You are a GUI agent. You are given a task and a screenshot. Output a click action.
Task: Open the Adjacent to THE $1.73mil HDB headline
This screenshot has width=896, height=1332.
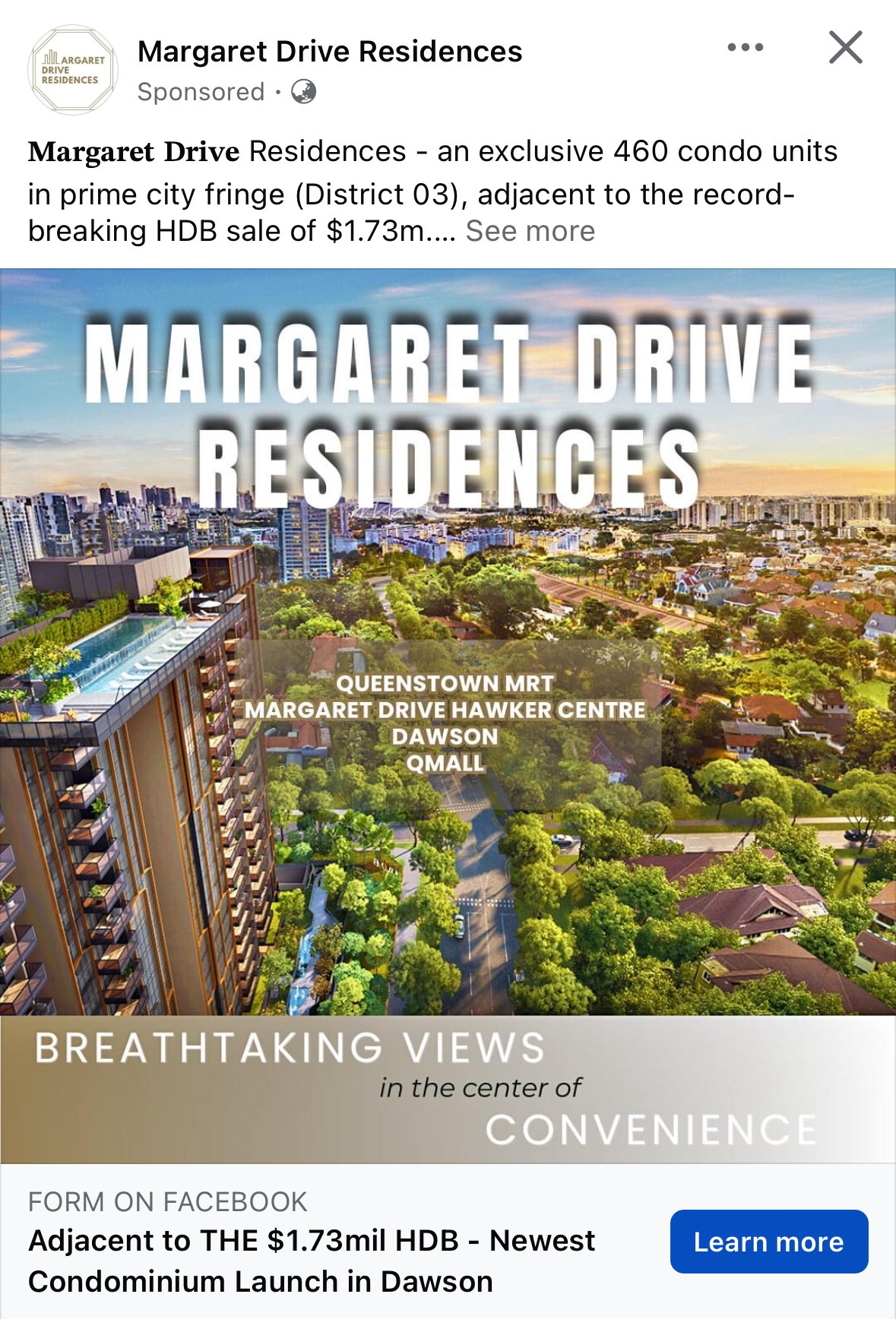coord(312,1261)
